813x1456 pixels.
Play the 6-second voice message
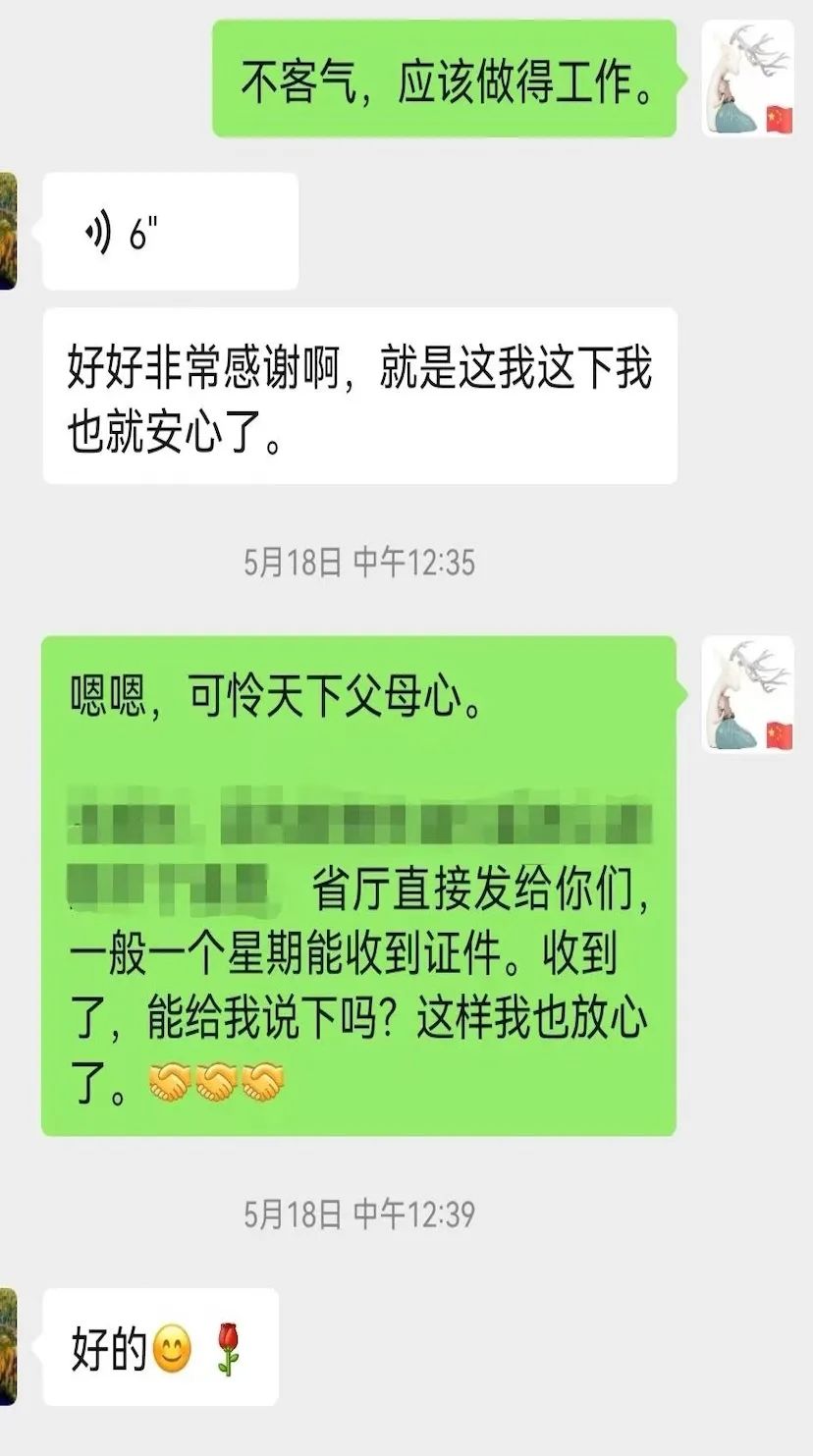click(170, 232)
